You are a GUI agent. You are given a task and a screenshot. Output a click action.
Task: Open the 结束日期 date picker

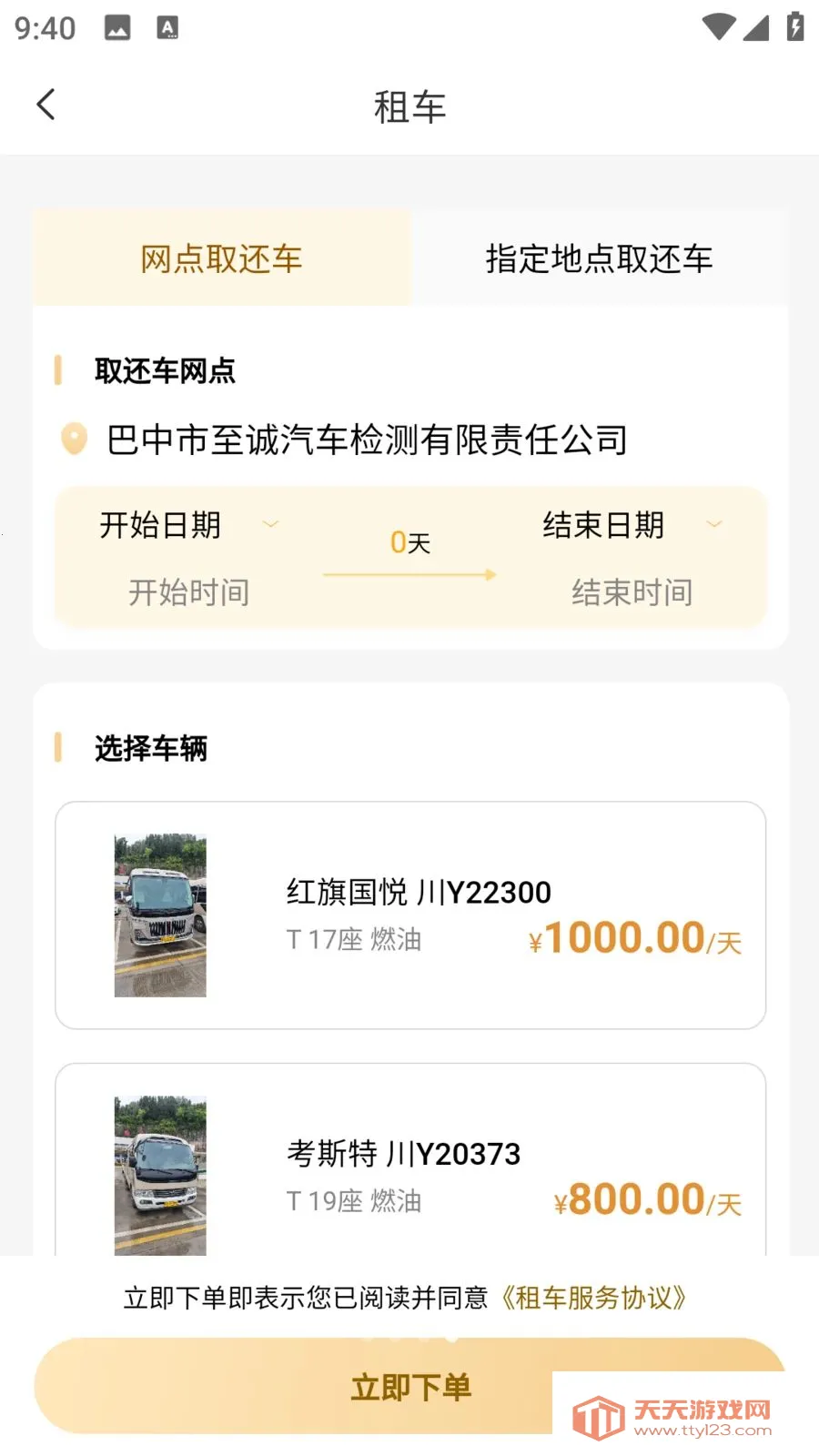coord(628,526)
